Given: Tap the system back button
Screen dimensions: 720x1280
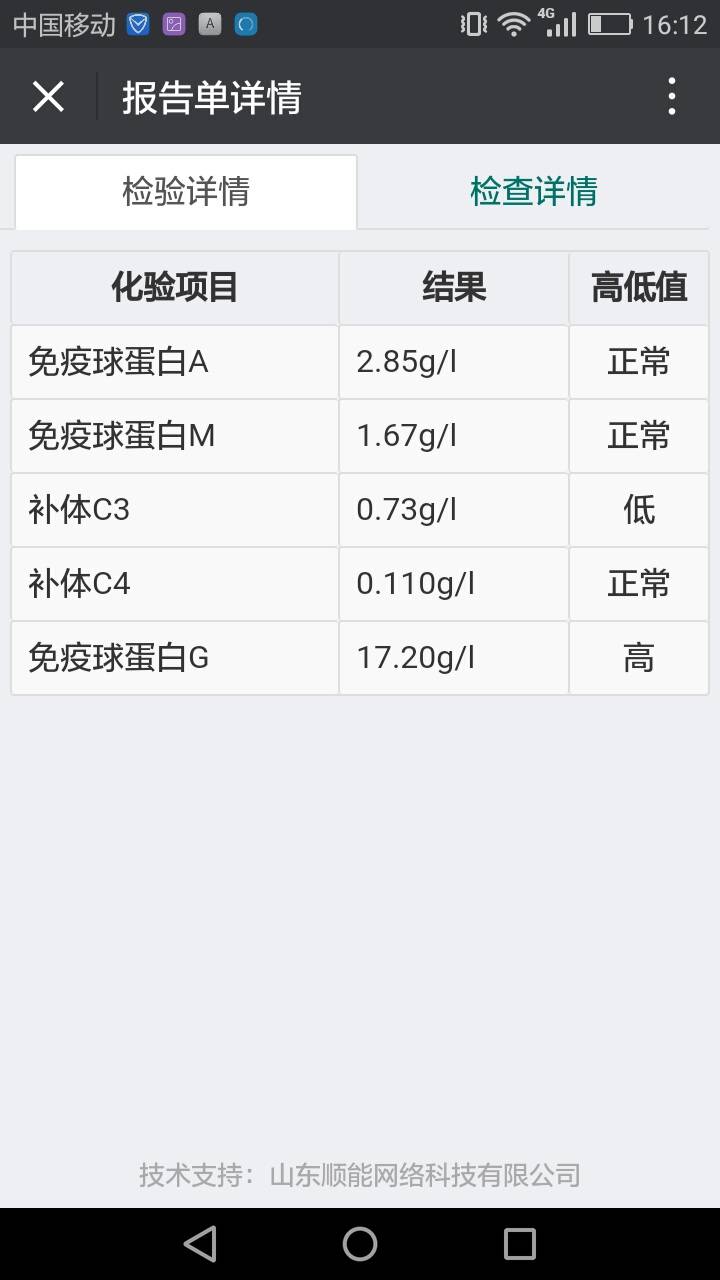Looking at the screenshot, I should [200, 1244].
